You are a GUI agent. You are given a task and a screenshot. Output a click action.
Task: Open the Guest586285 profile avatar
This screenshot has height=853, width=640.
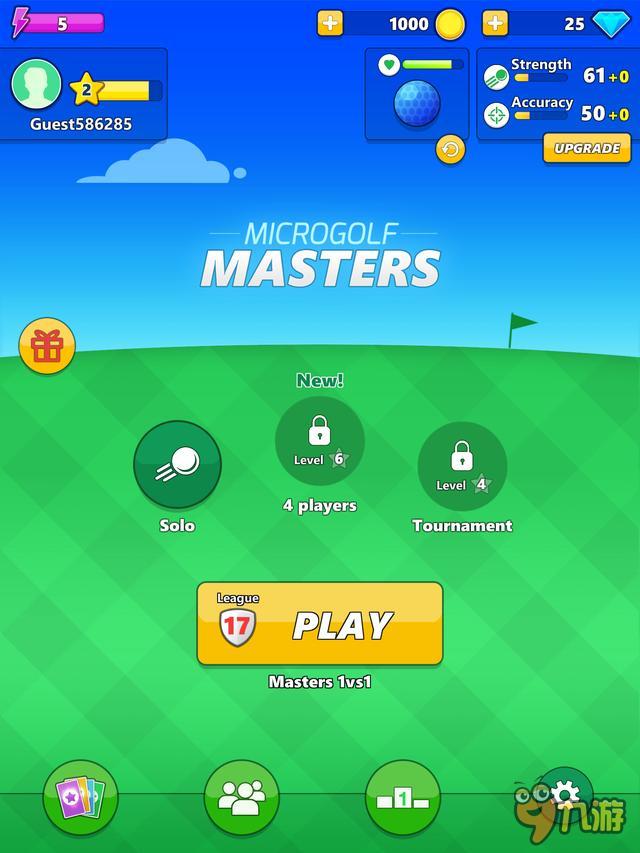tap(36, 85)
